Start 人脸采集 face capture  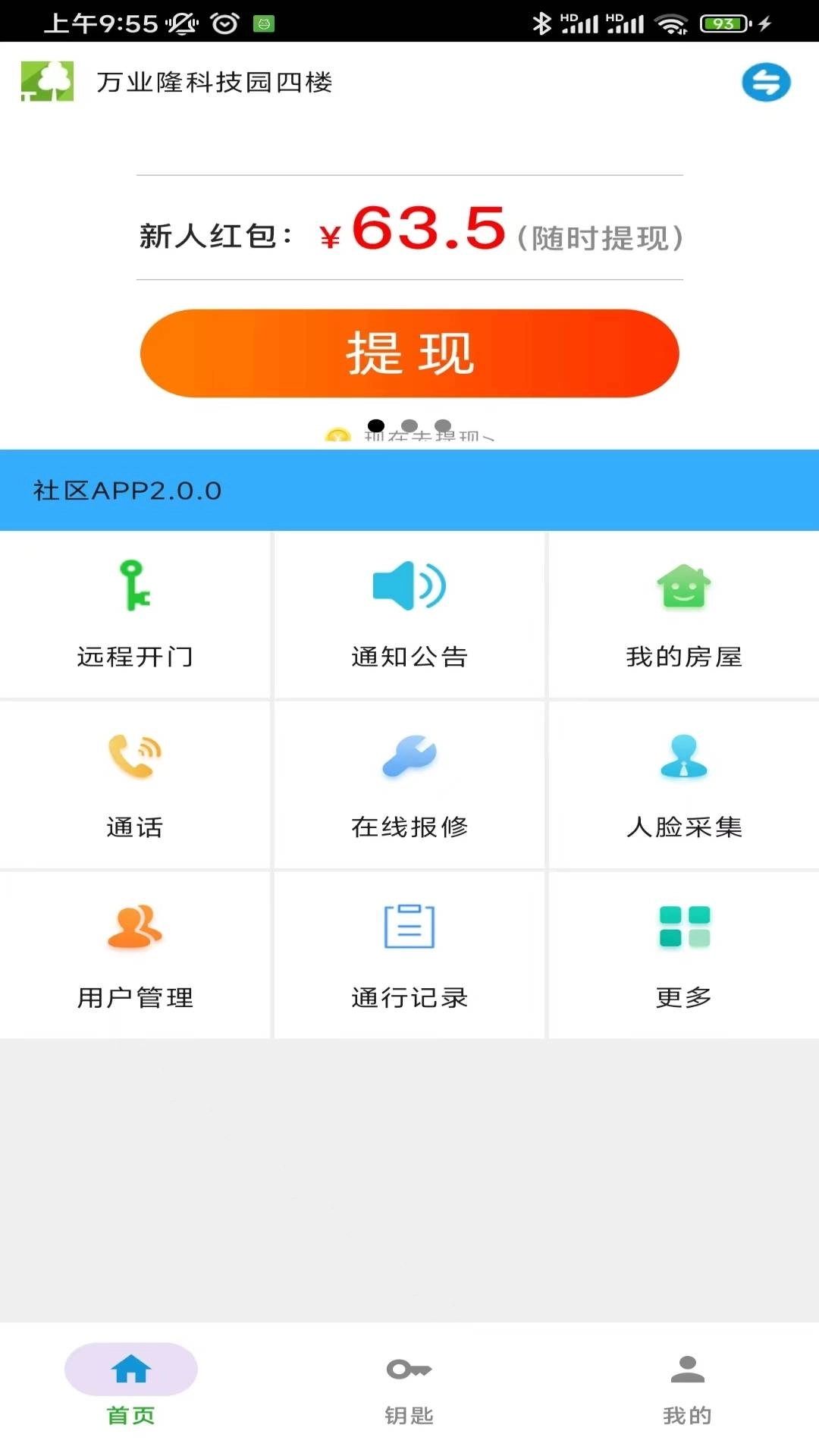pos(684,785)
